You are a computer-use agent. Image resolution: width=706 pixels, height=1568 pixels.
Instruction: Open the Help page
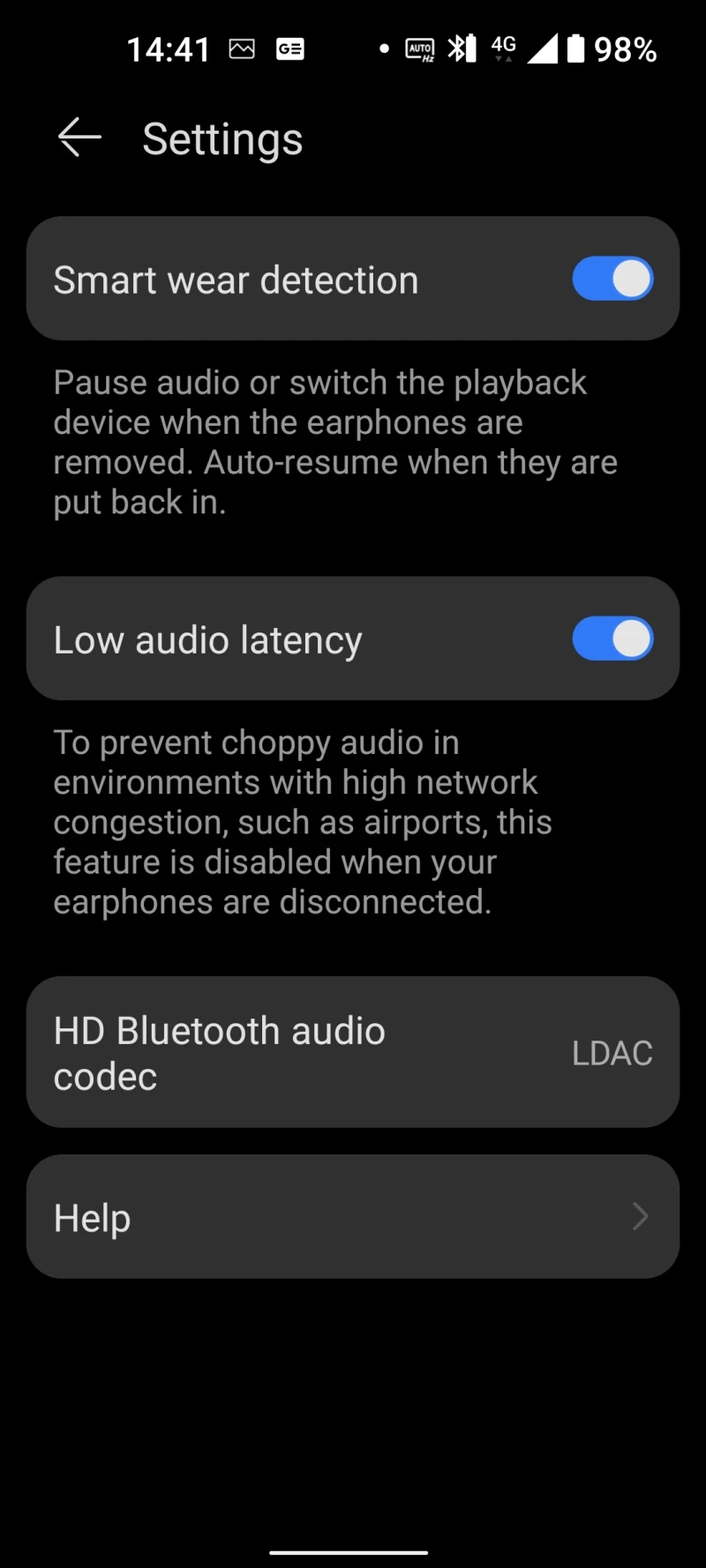[353, 1217]
